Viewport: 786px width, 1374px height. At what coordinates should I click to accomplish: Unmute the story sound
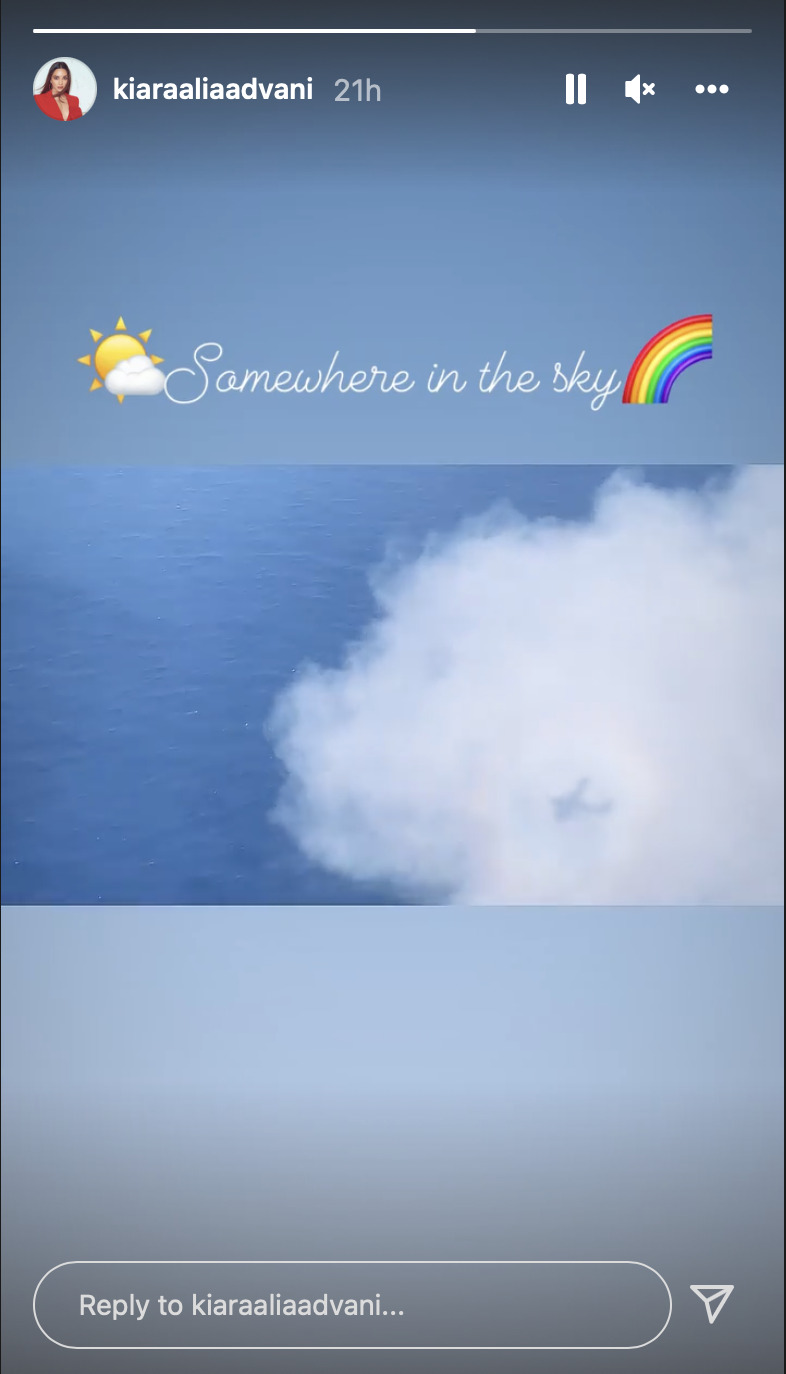[640, 89]
